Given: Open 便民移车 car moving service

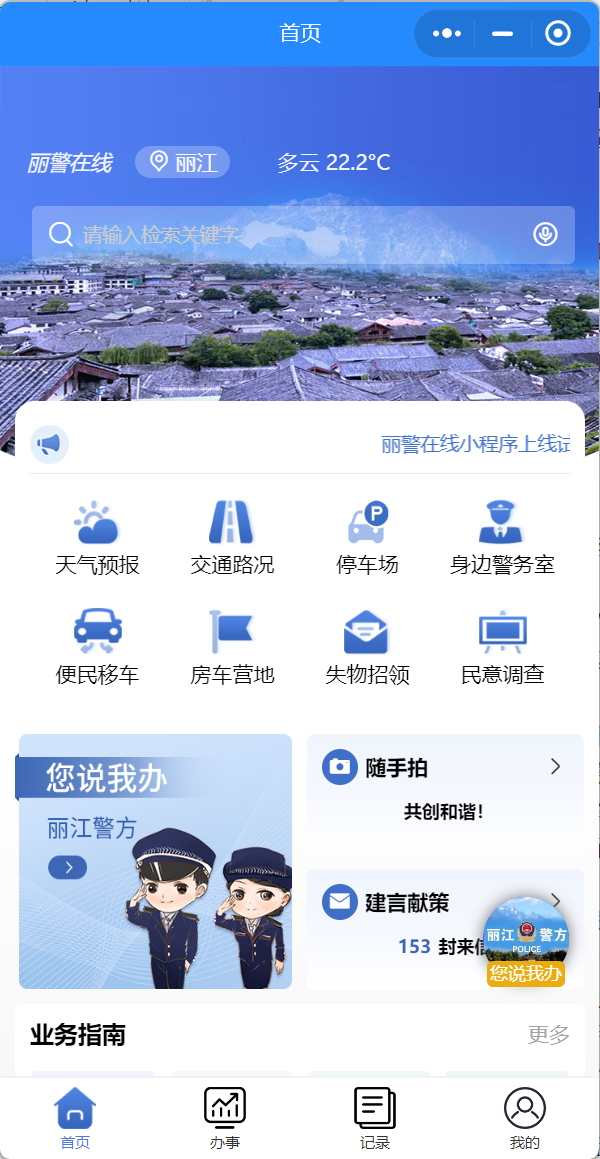Looking at the screenshot, I should (97, 648).
